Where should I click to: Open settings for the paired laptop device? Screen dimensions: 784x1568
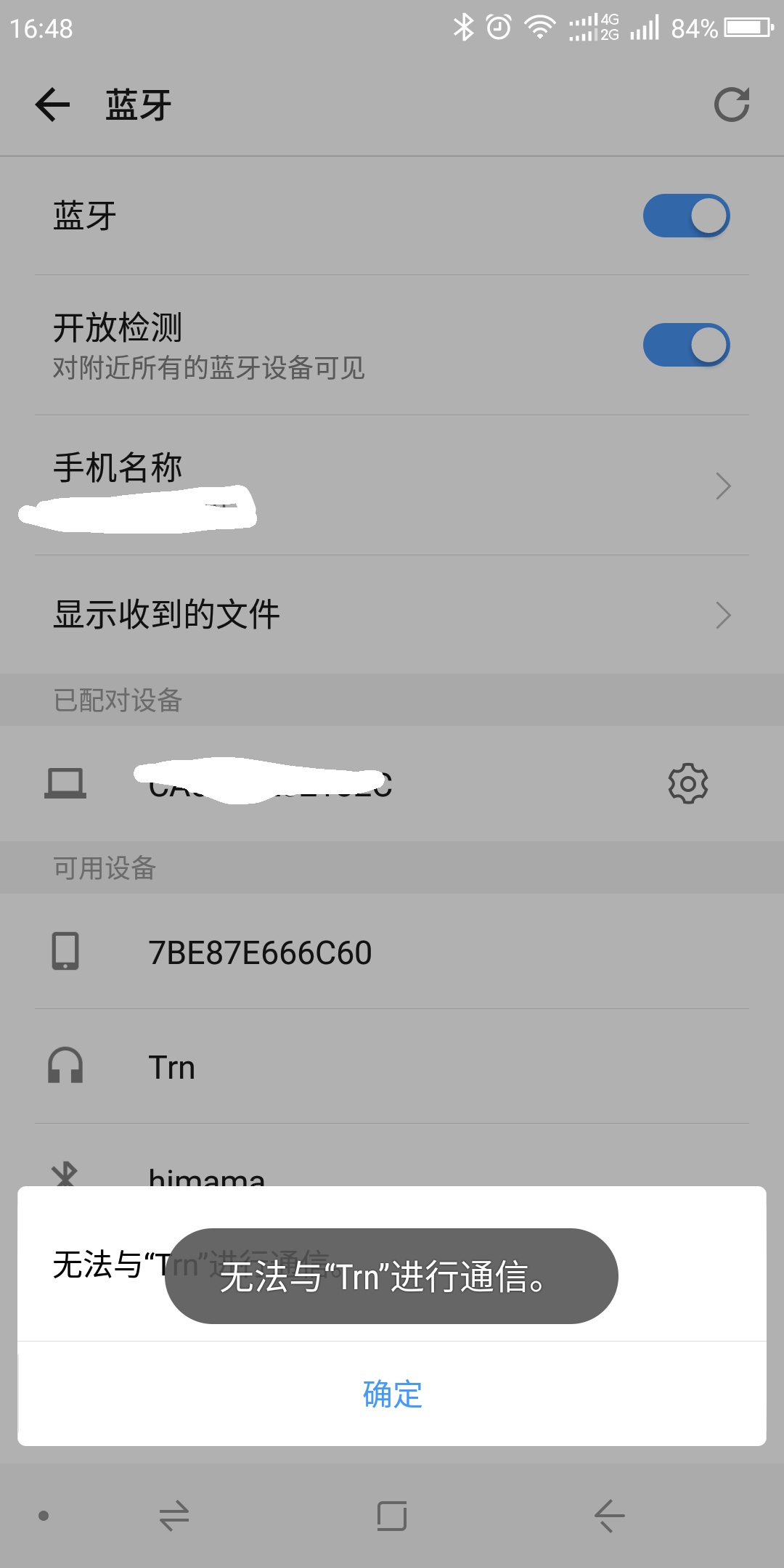point(686,785)
